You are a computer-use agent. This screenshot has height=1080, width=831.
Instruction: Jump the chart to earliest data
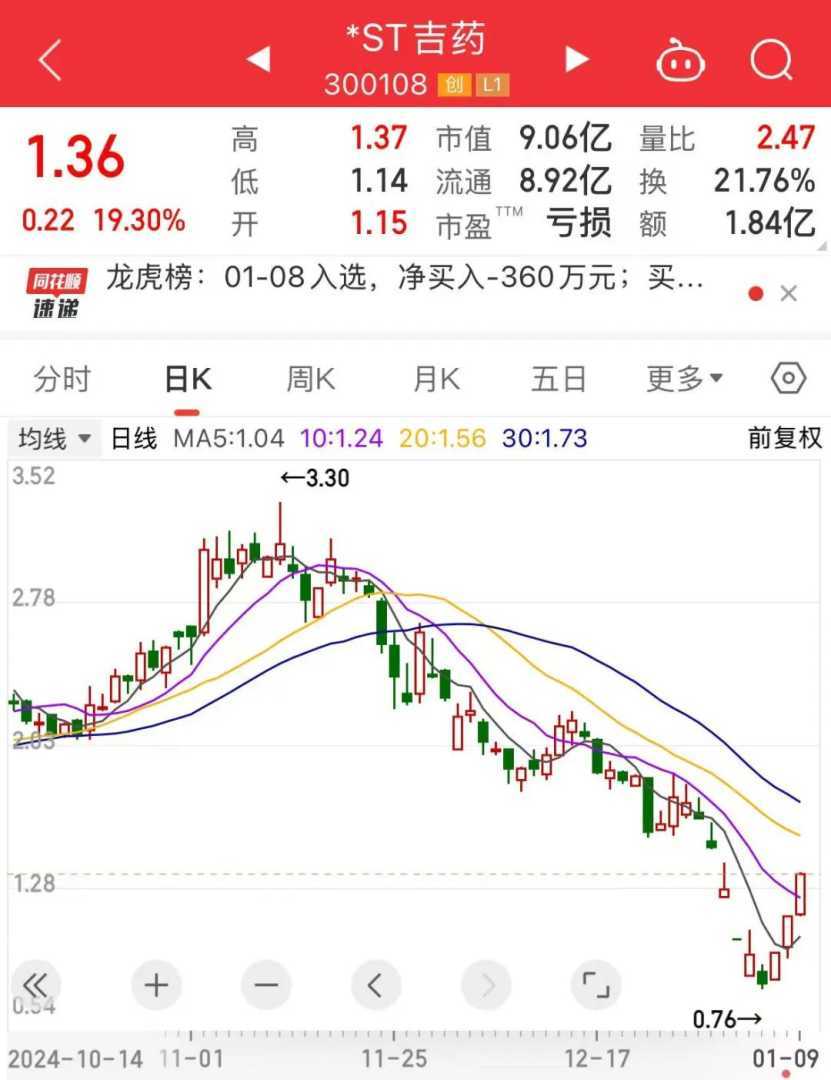coord(35,985)
